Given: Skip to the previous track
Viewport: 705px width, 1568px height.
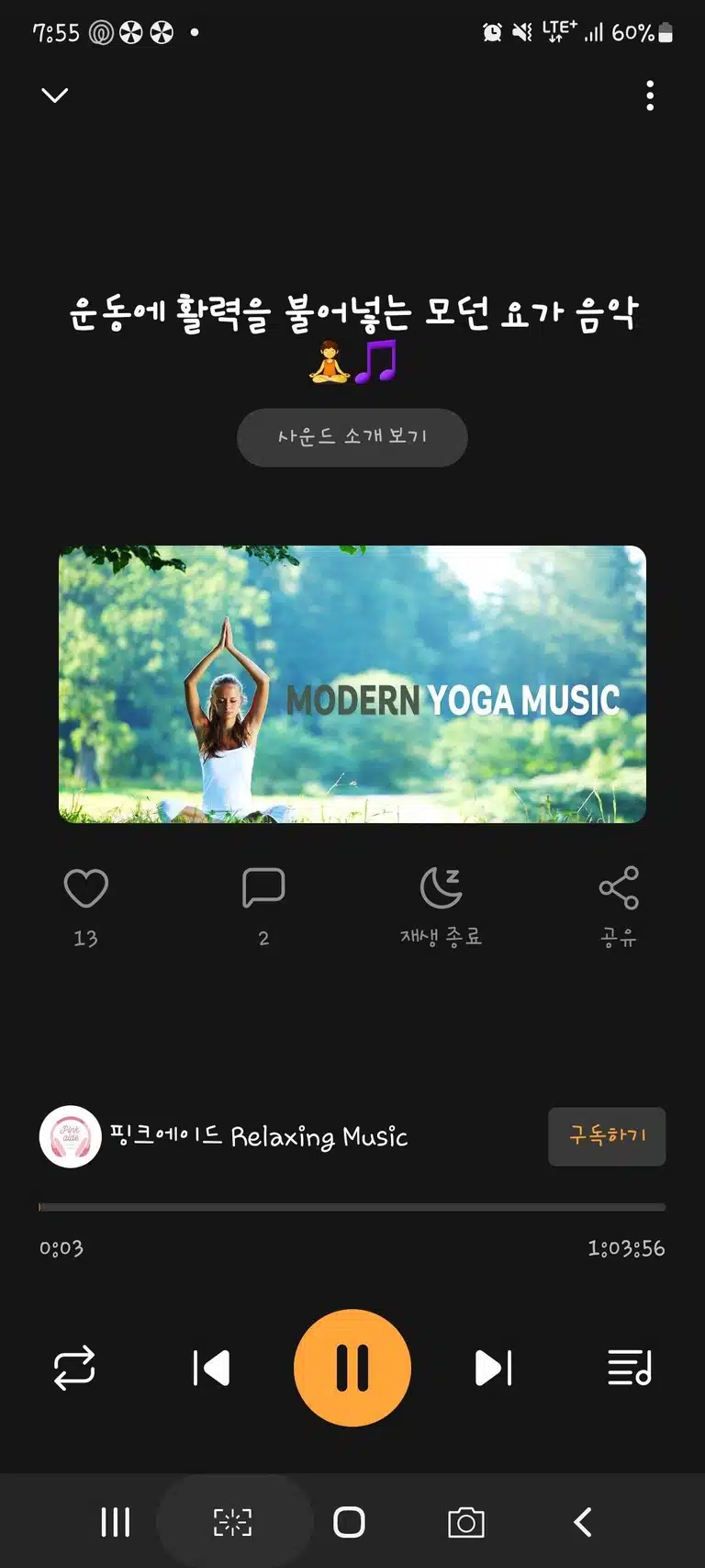Looking at the screenshot, I should pos(211,1368).
